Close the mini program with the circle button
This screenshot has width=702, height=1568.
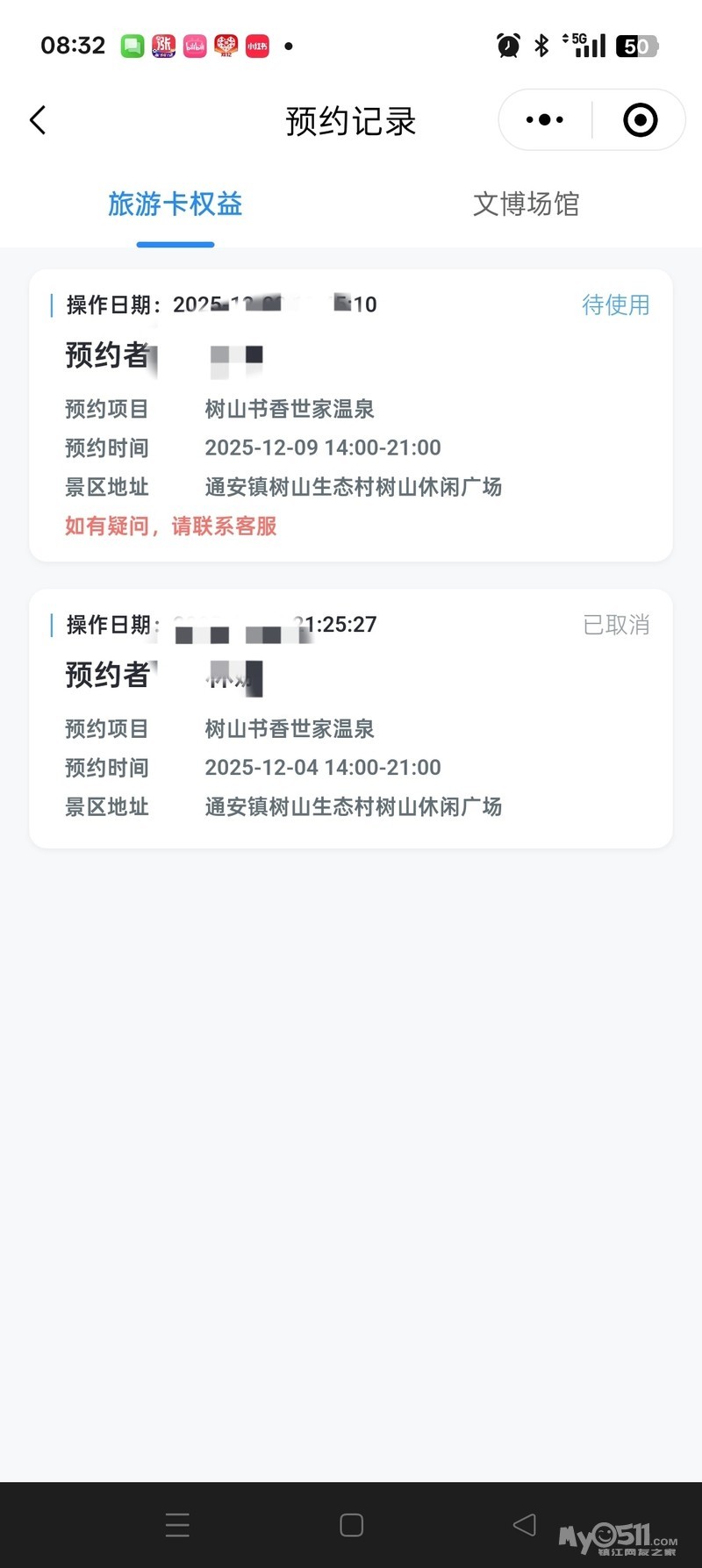point(640,120)
